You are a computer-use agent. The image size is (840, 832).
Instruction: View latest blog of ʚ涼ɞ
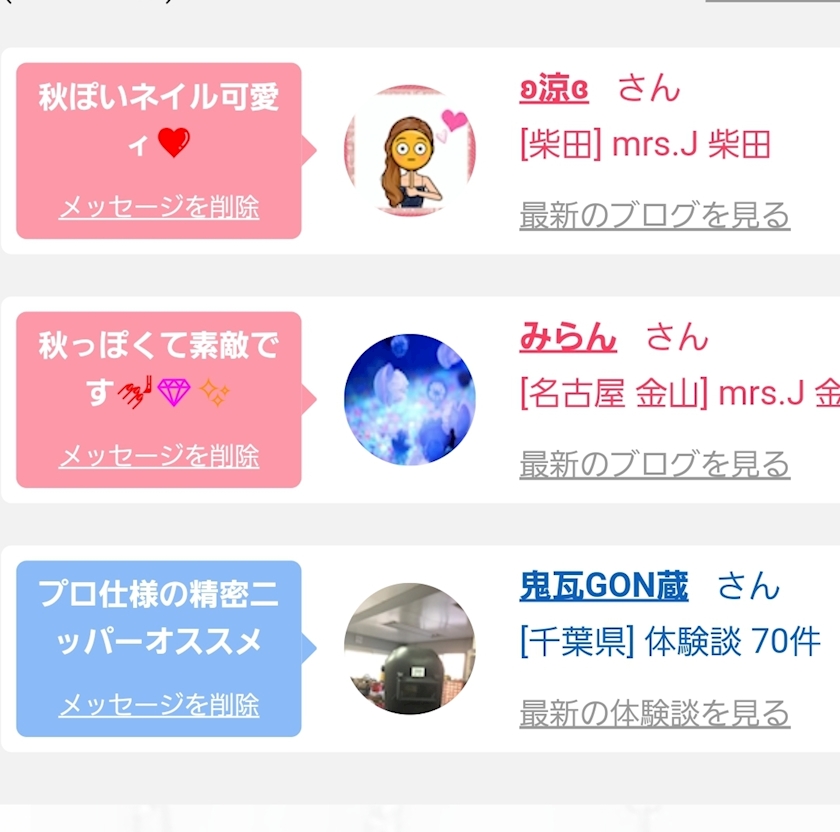[x=655, y=215]
